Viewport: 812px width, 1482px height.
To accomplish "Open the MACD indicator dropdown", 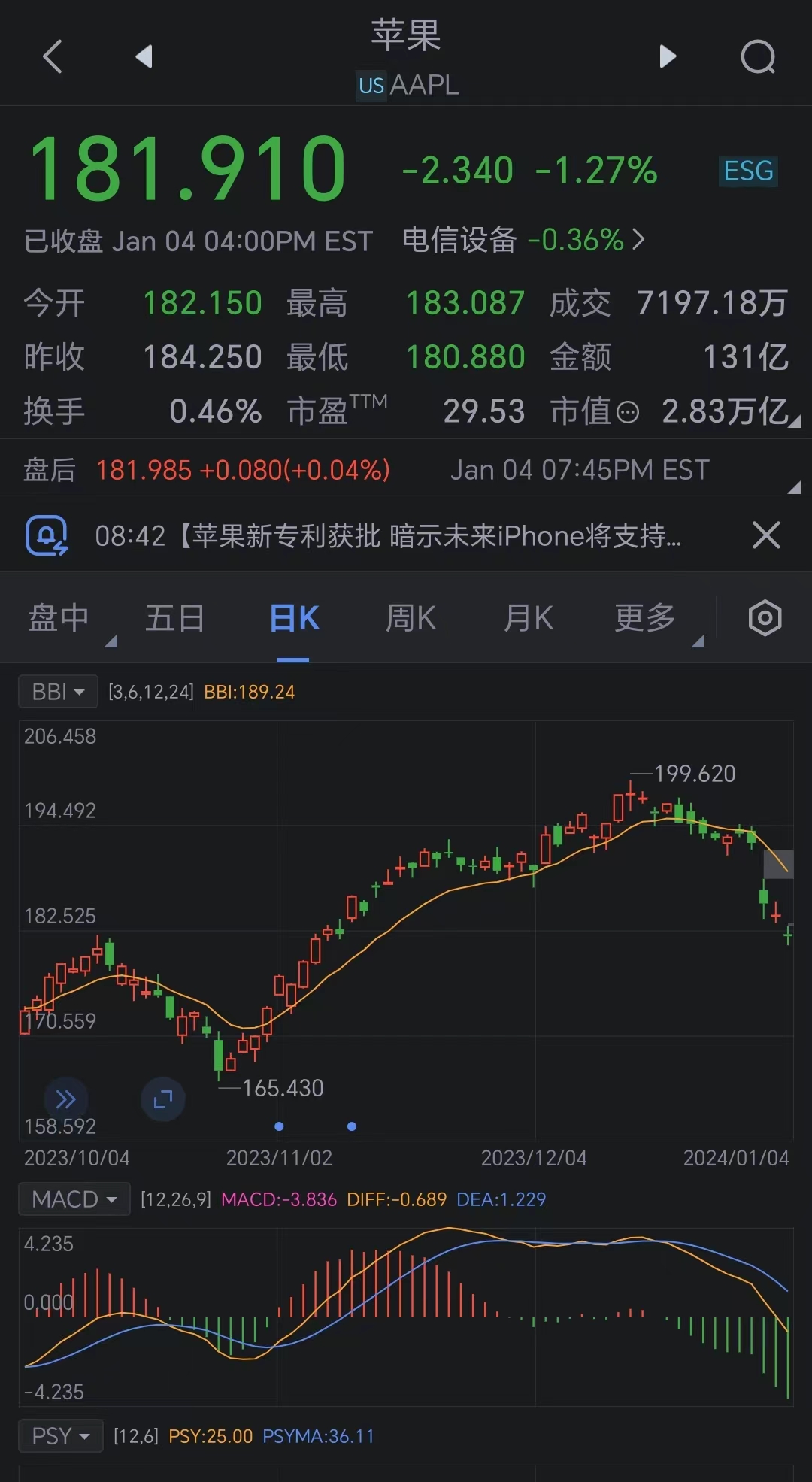I will 74,1199.
